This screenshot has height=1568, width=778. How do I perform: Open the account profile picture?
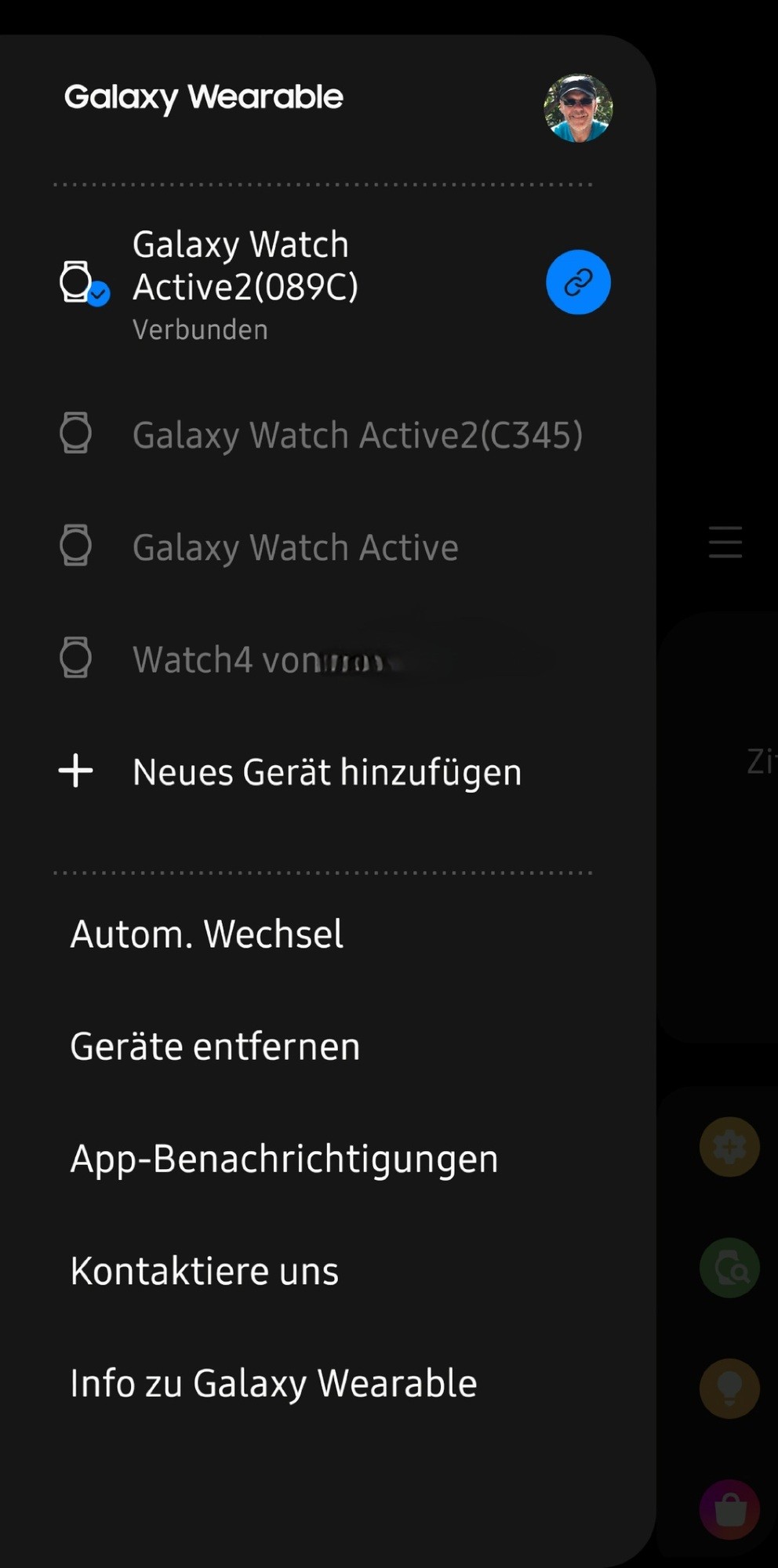578,108
